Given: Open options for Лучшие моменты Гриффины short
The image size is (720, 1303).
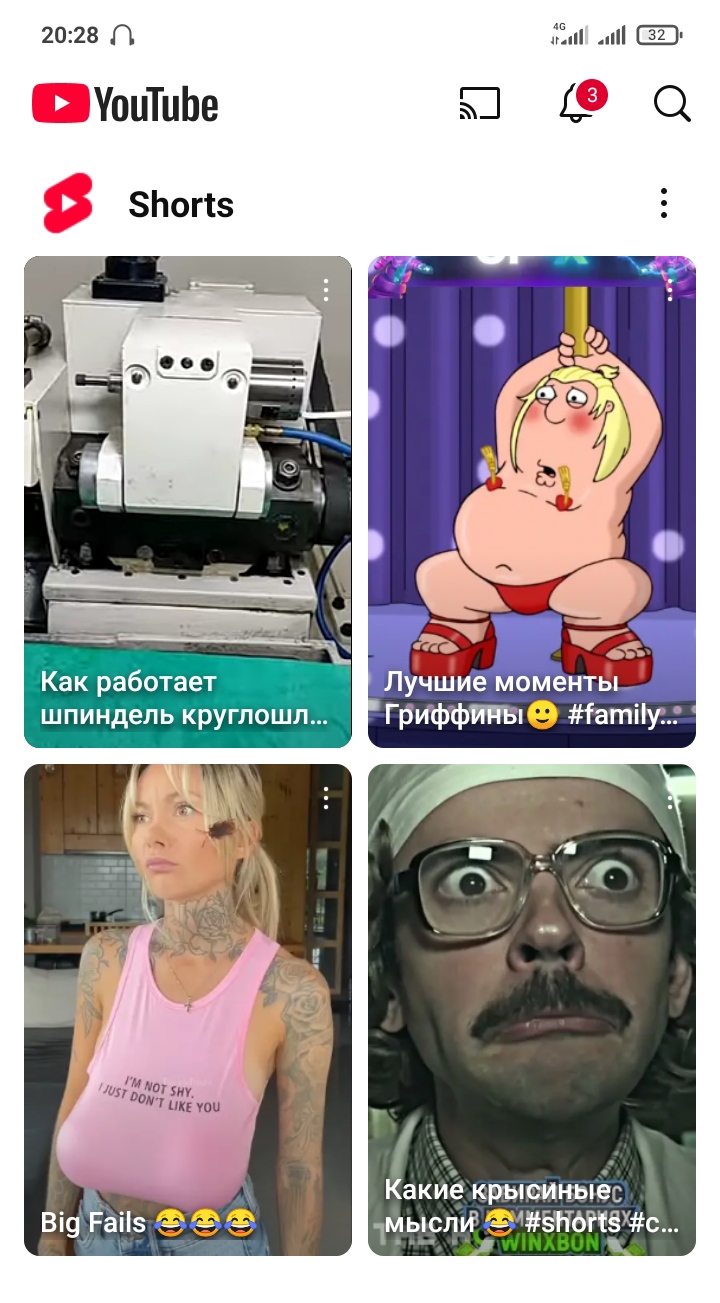Looking at the screenshot, I should tap(670, 290).
